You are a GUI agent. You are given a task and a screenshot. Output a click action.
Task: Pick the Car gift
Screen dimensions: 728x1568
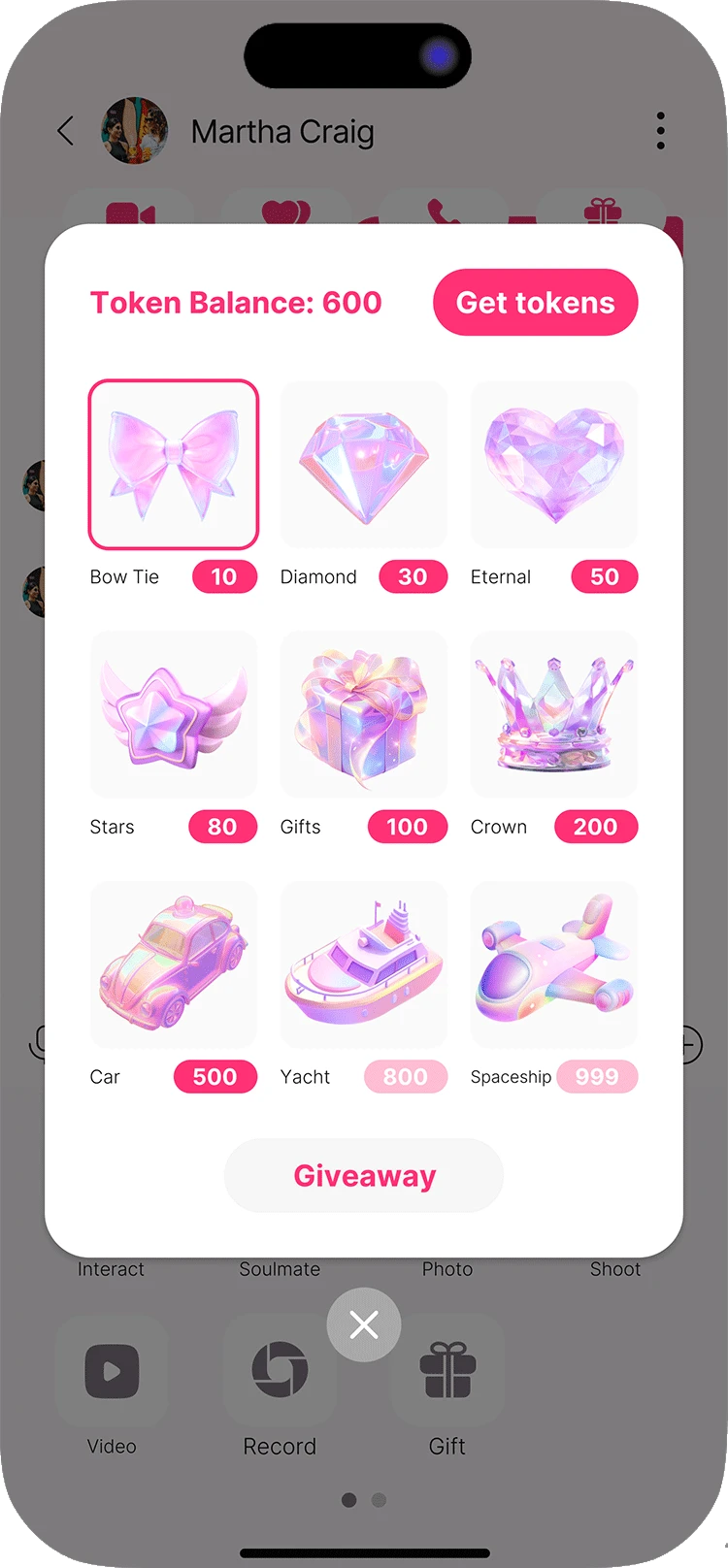pos(174,964)
